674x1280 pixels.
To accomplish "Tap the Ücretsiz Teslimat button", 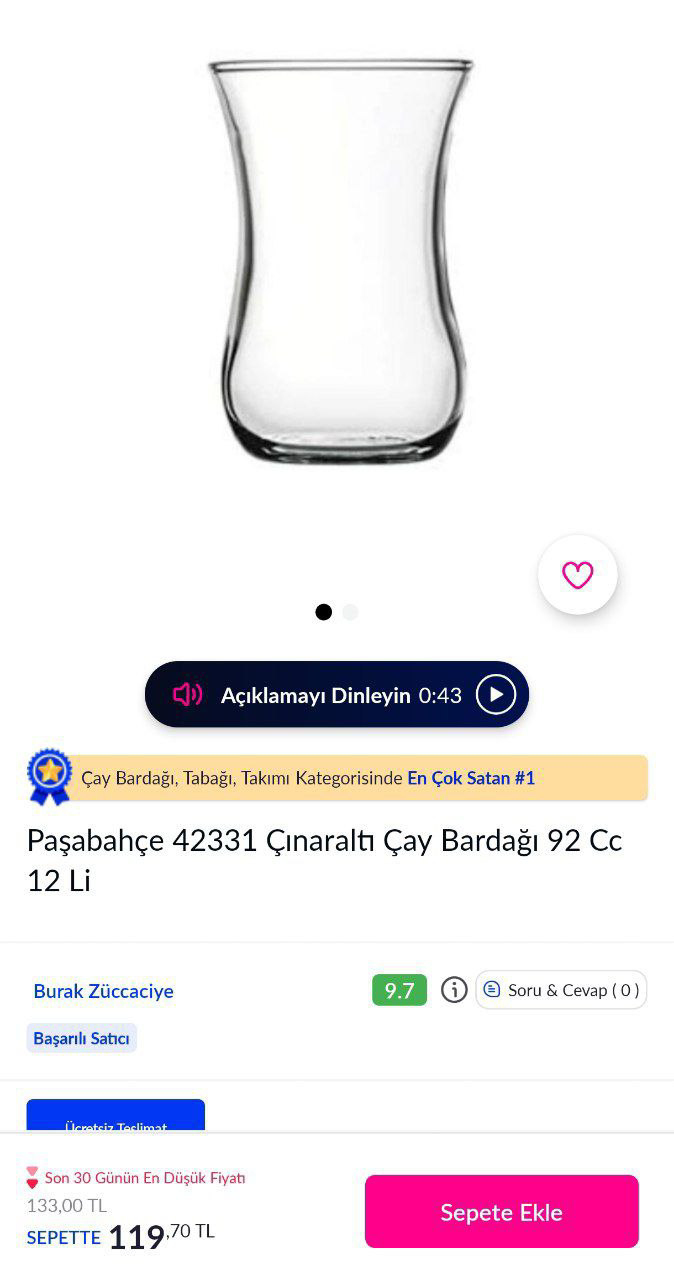I will [x=115, y=1118].
